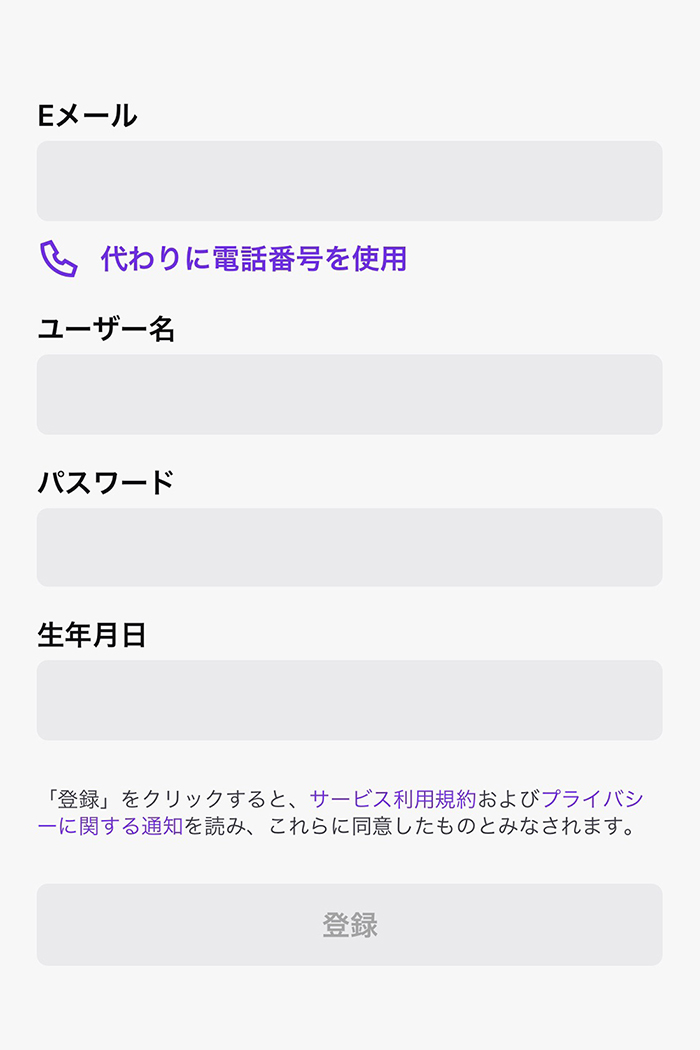700x1050 pixels.
Task: Open the サービス利用規約 link
Action: (393, 799)
